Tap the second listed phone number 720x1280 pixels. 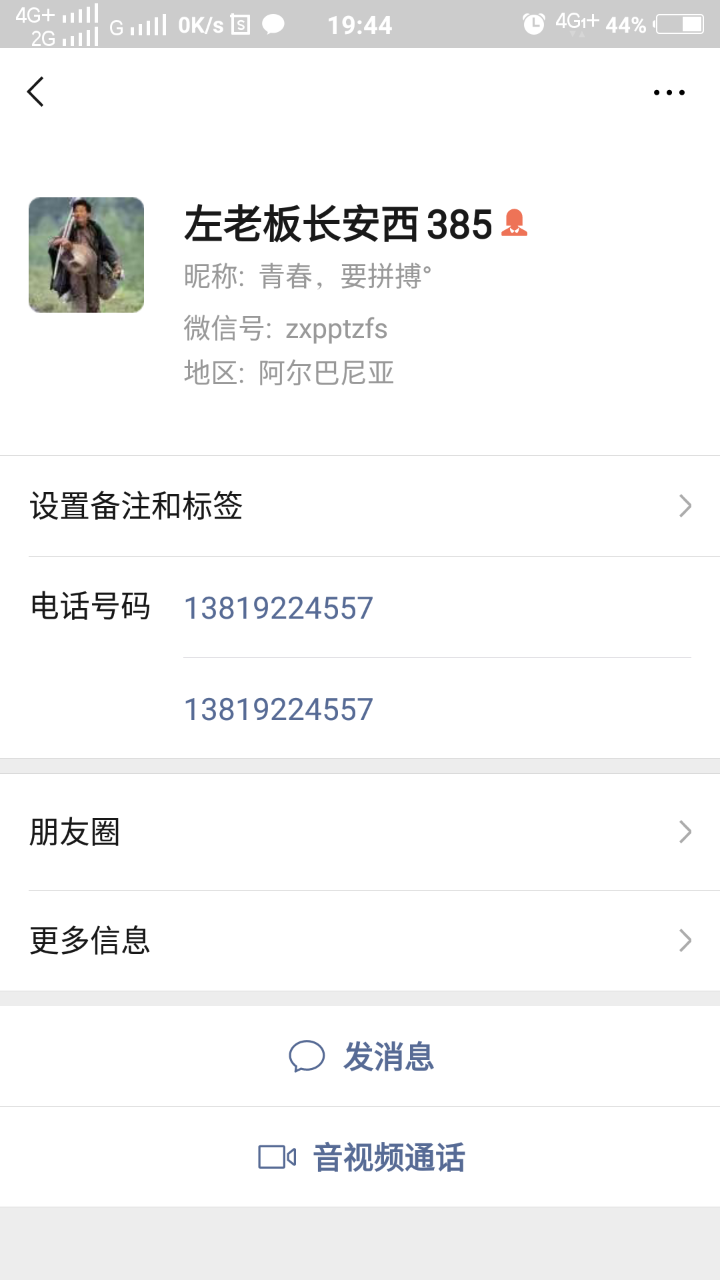pyautogui.click(x=278, y=708)
